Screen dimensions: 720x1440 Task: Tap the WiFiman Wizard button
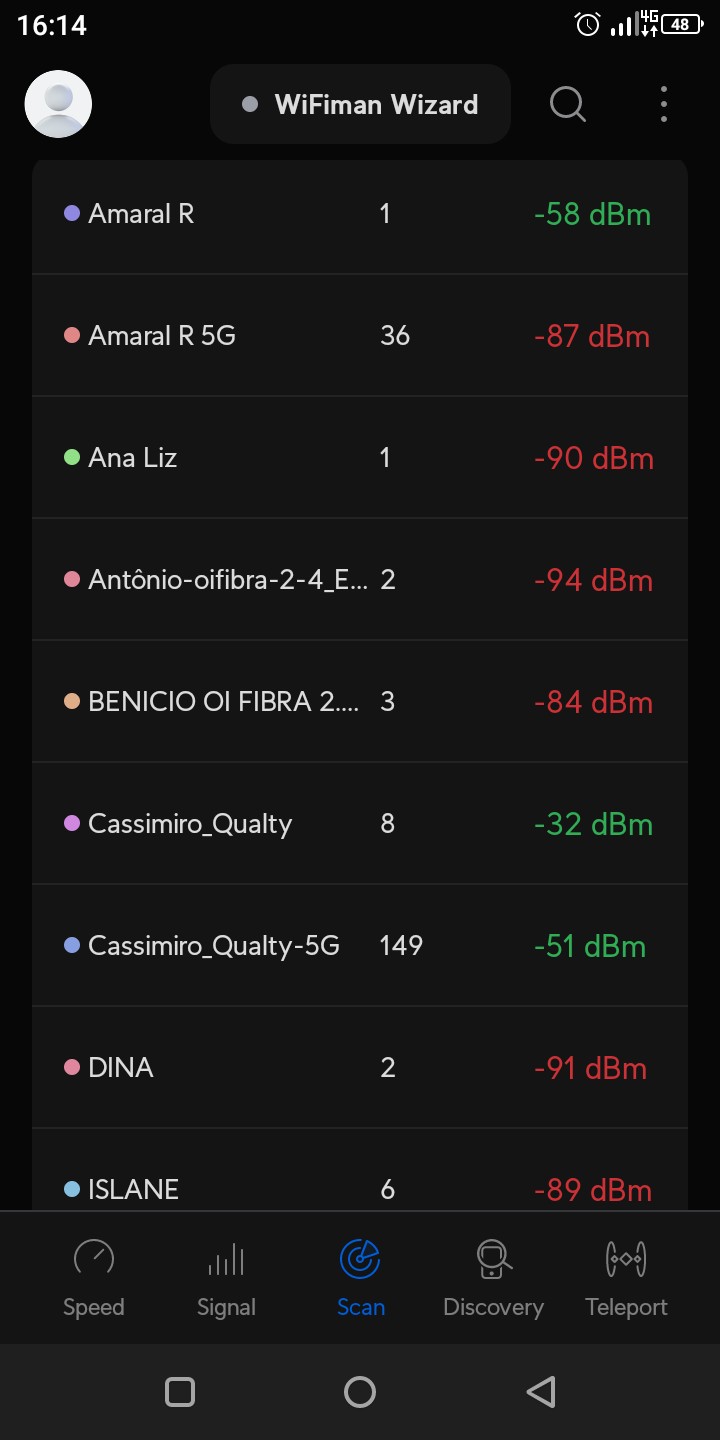pyautogui.click(x=360, y=104)
